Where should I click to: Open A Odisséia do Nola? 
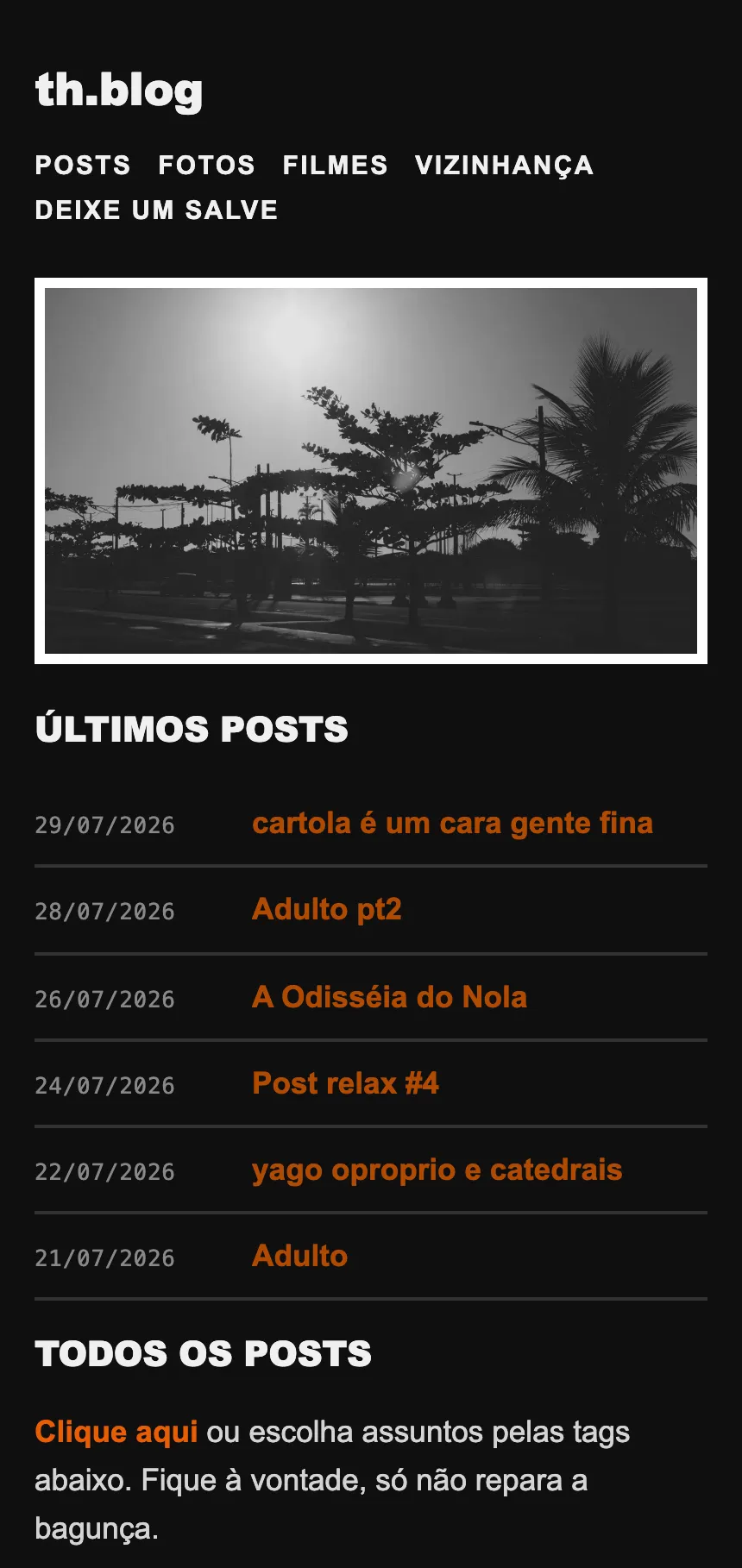point(389,997)
